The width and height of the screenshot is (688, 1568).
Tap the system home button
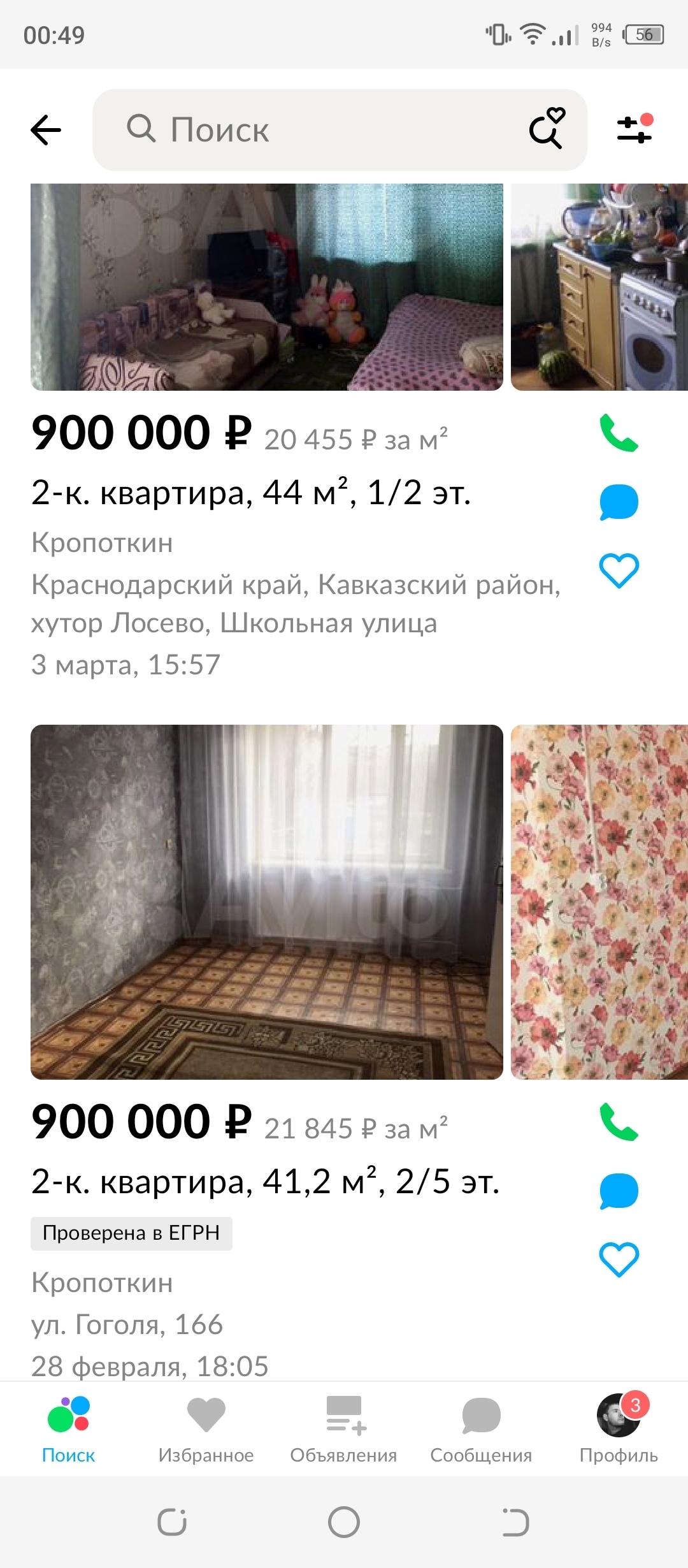coord(344,1523)
